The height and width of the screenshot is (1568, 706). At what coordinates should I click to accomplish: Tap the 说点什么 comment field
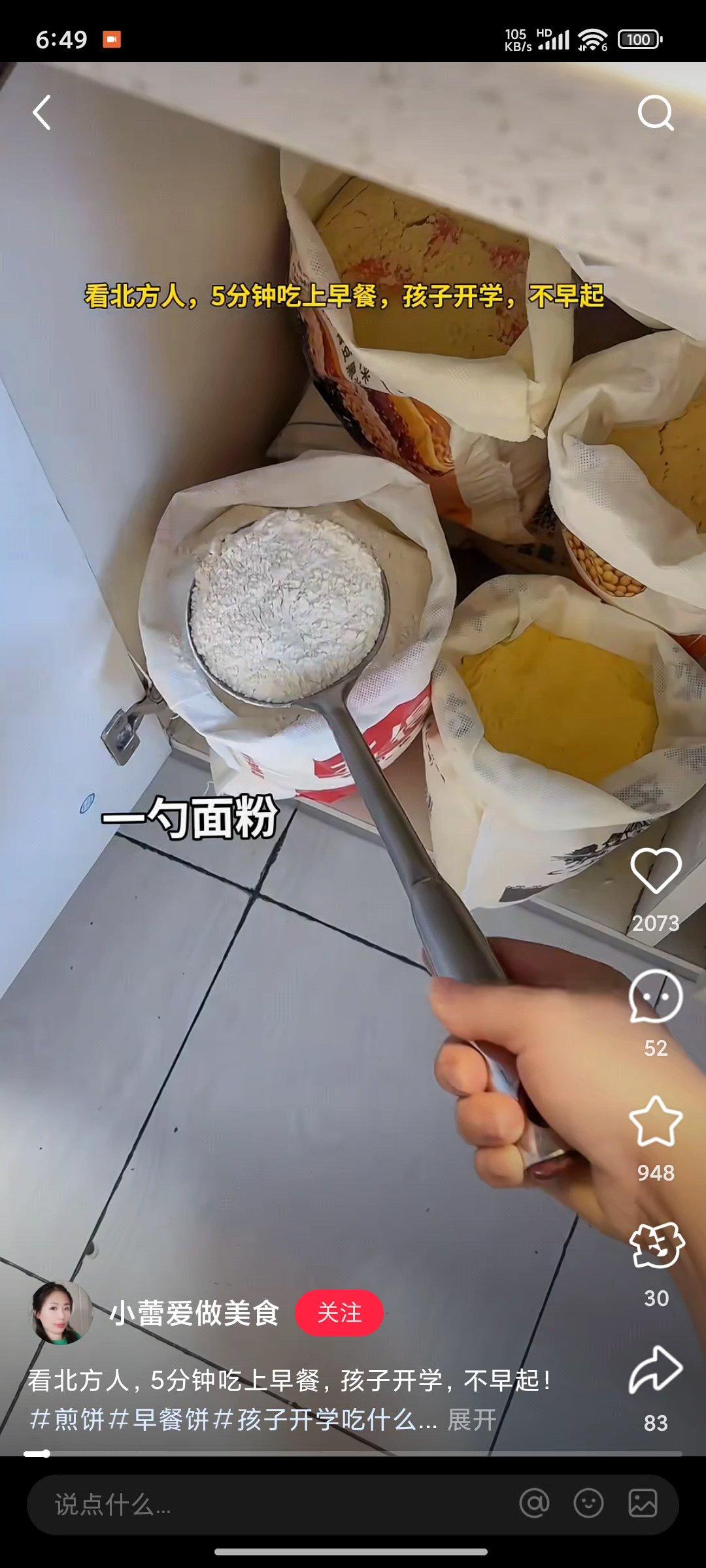[x=275, y=1505]
